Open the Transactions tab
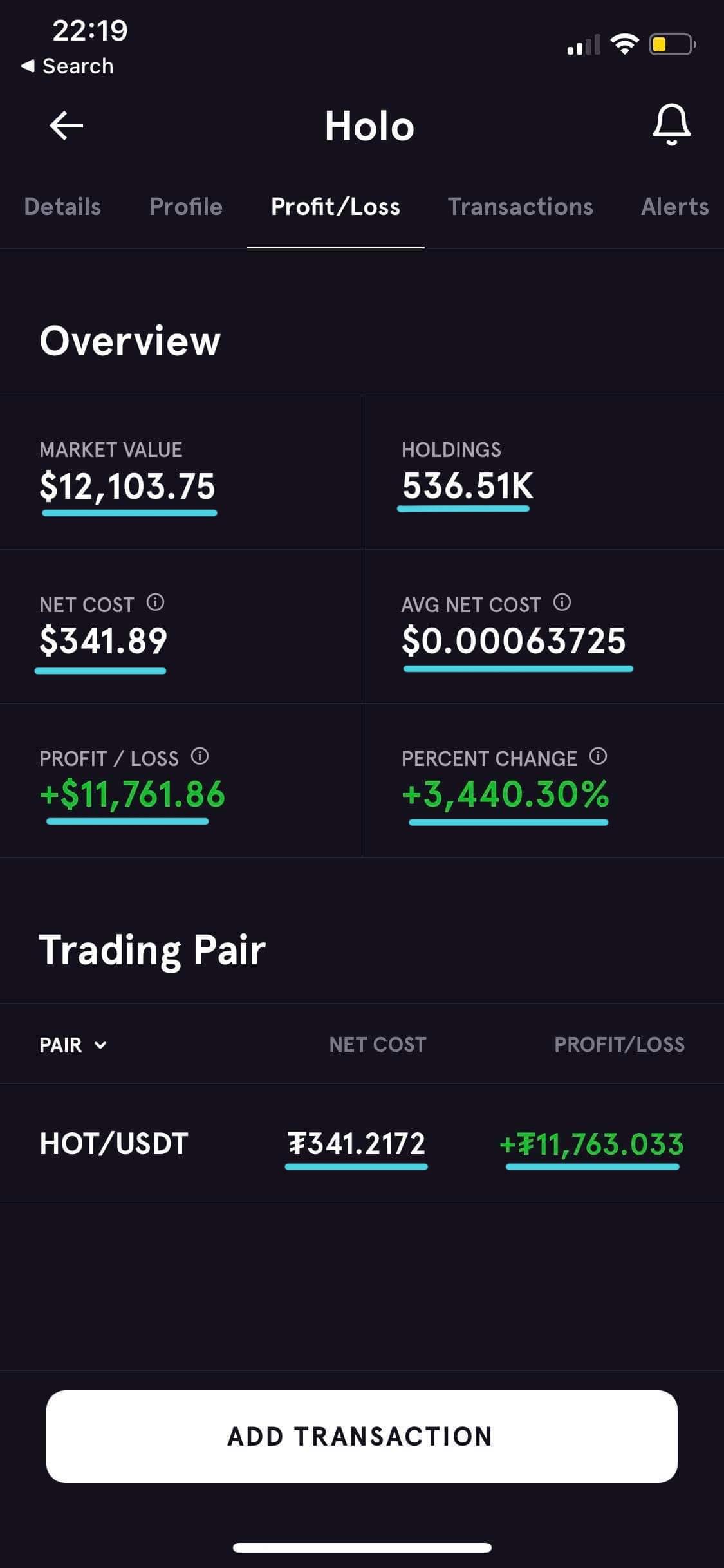Screen dimensions: 724x1568 520,207
